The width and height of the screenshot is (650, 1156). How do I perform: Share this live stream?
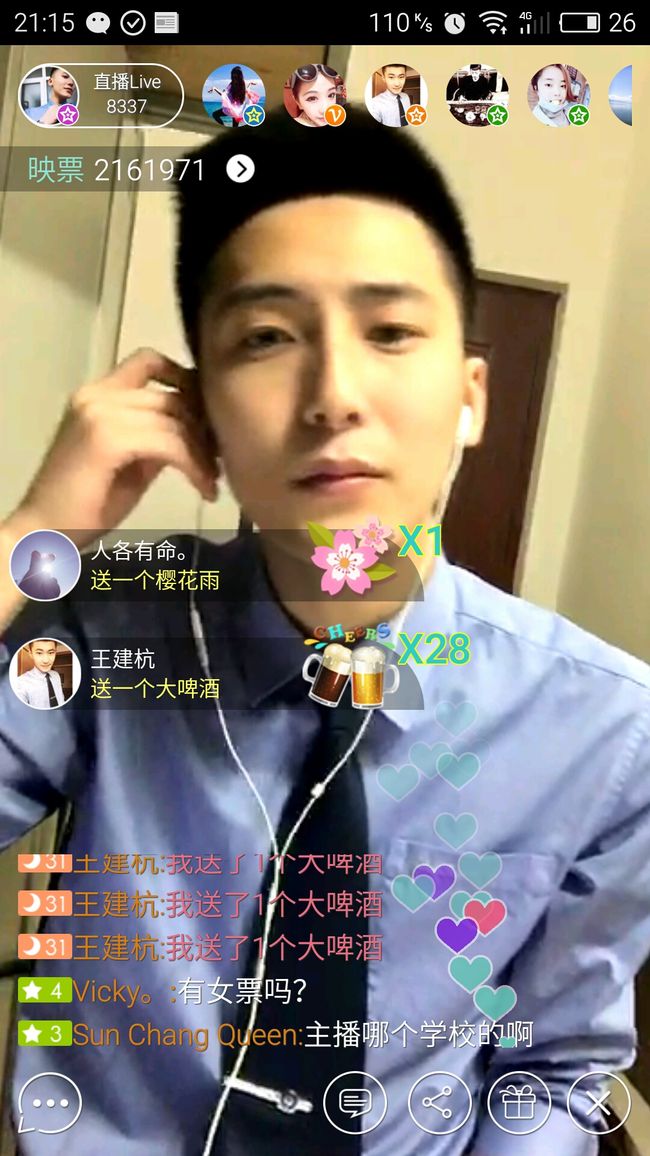click(x=440, y=1103)
